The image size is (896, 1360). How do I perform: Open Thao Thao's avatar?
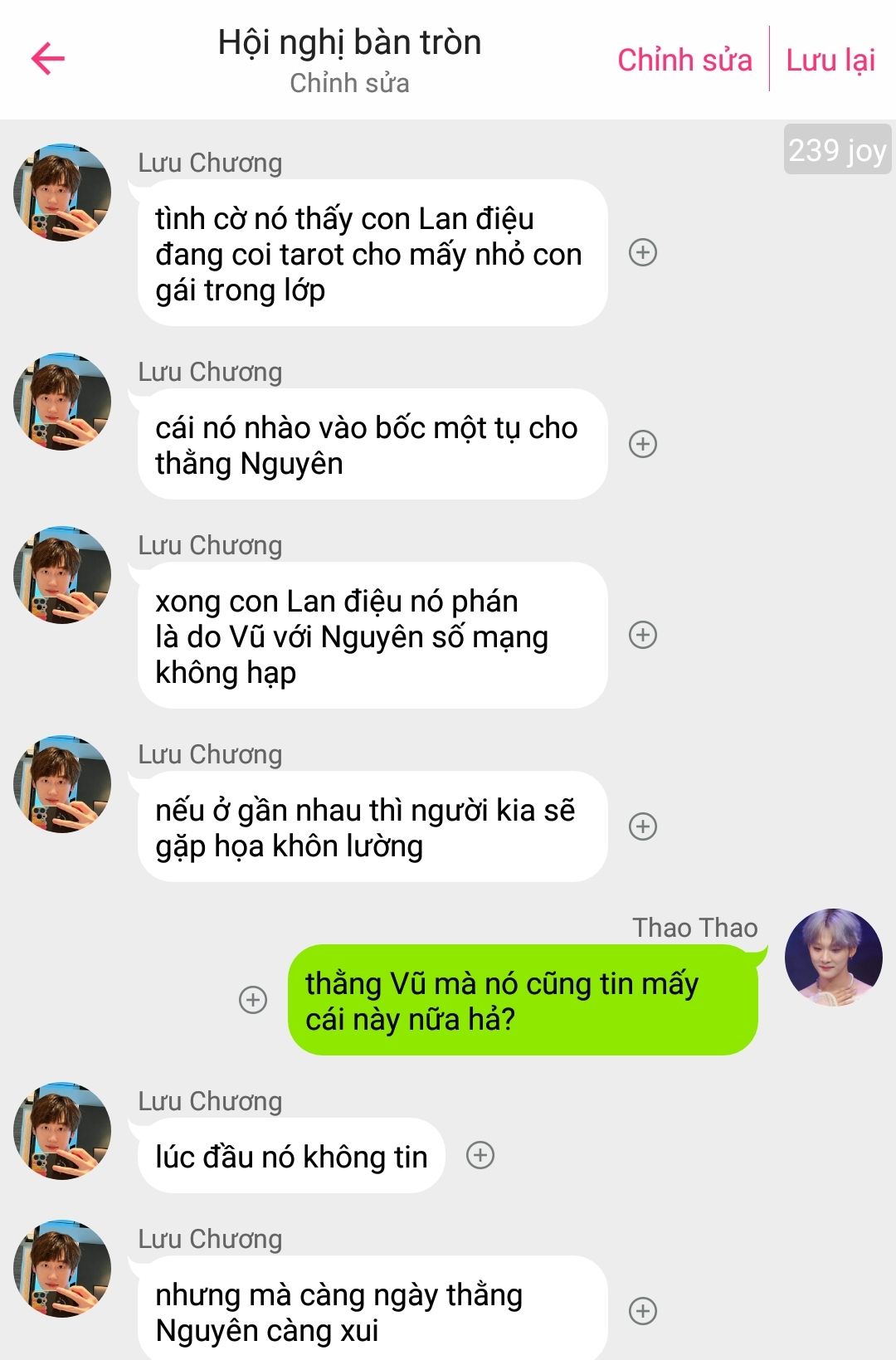click(x=833, y=957)
